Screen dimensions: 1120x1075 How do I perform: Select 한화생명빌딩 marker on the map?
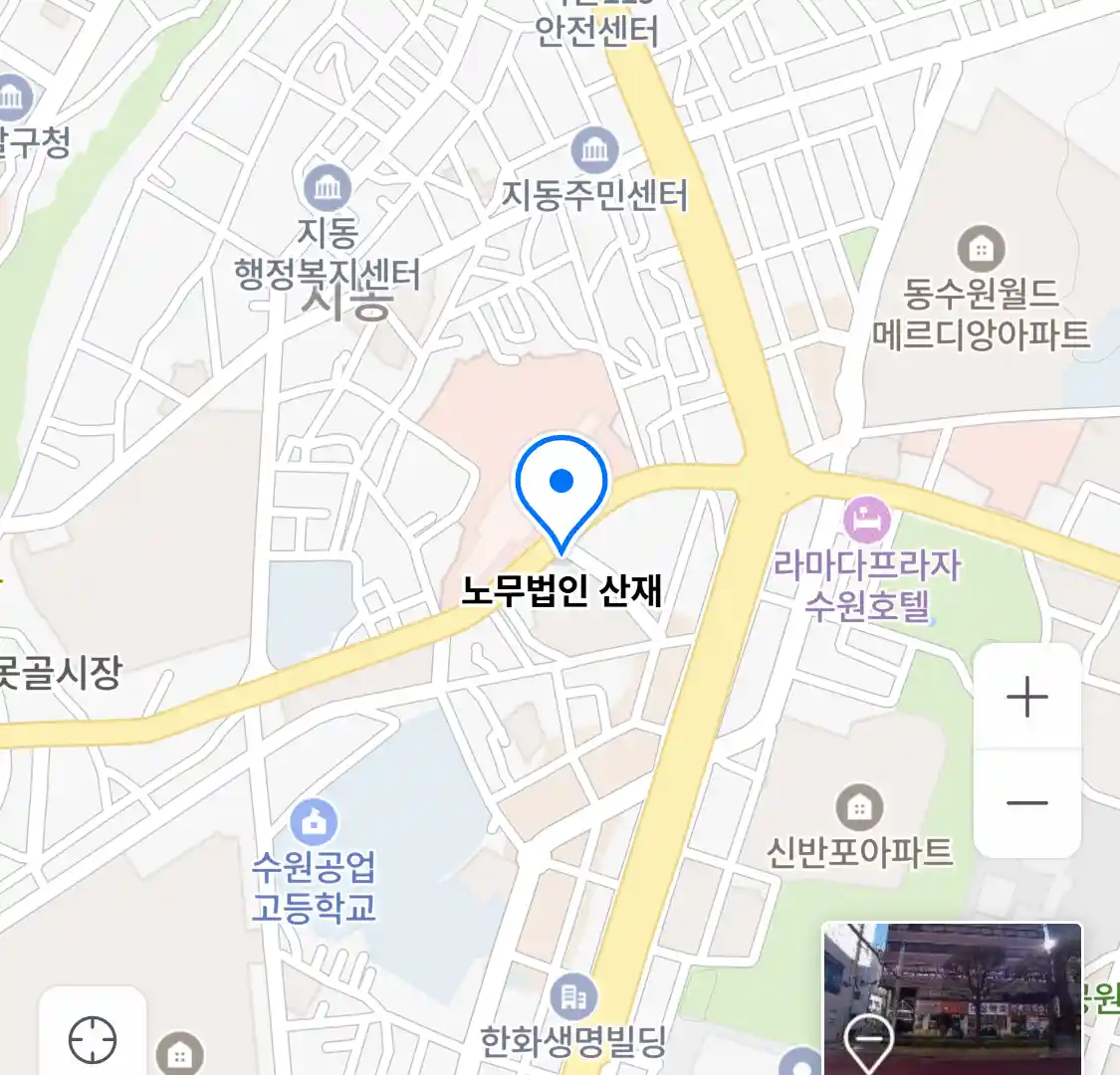point(573,996)
